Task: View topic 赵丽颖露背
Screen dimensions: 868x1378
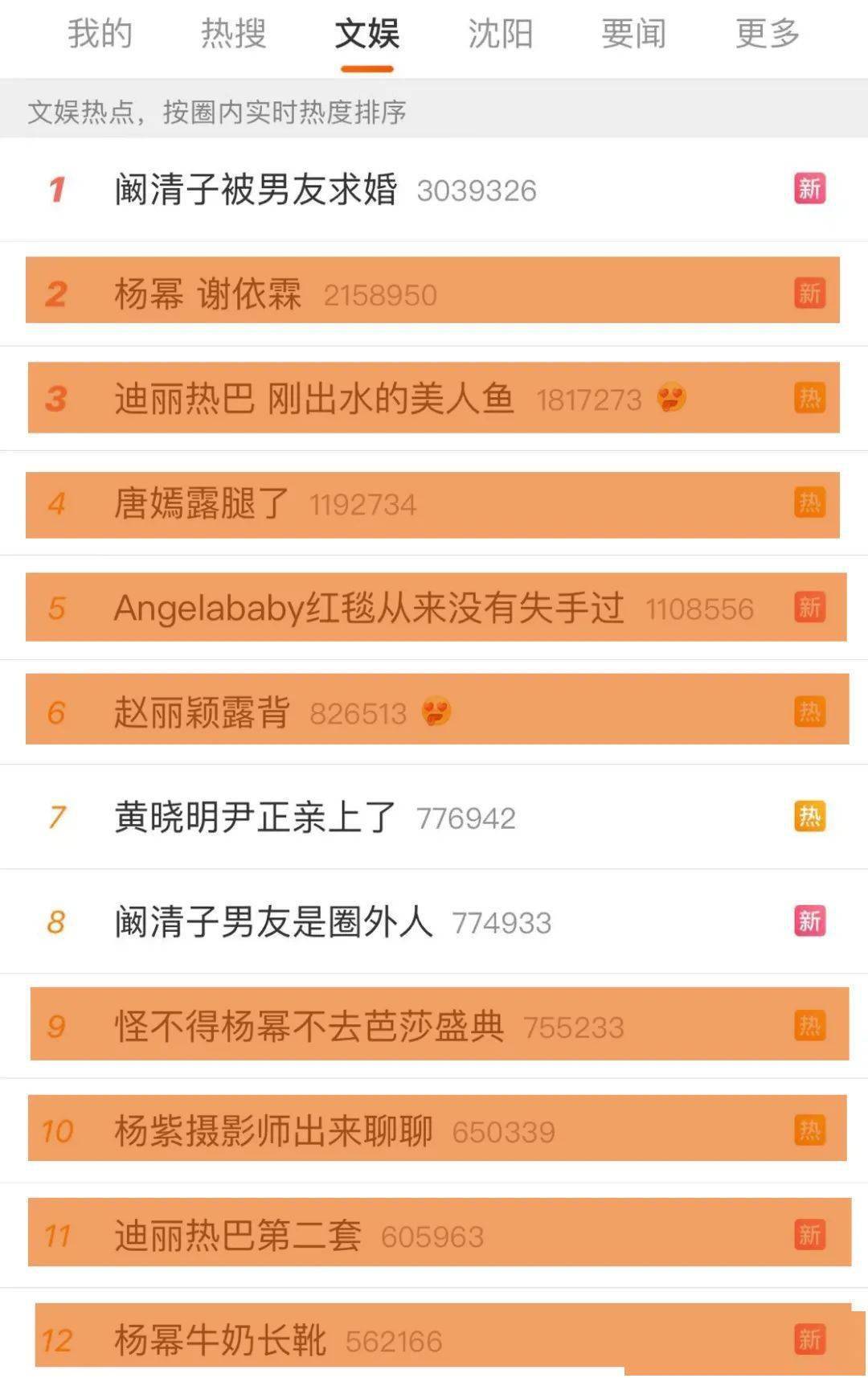Action: (201, 712)
